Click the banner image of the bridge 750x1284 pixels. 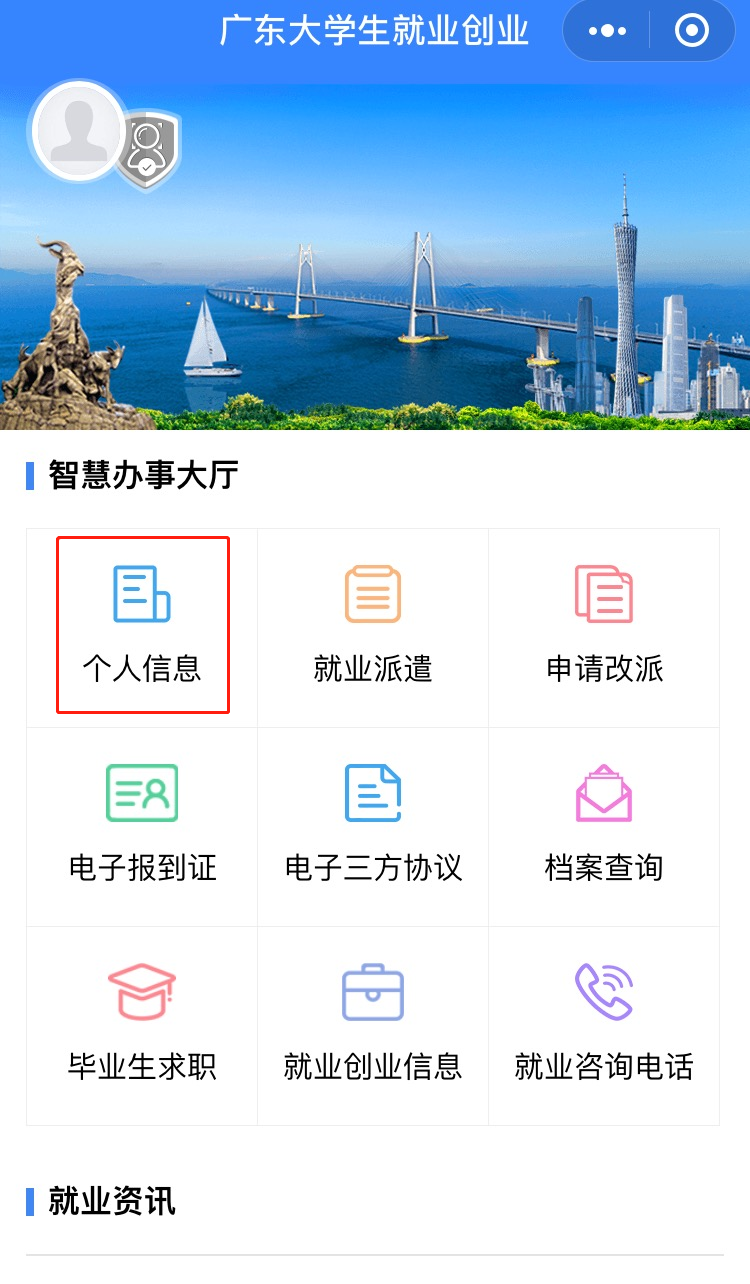[375, 290]
